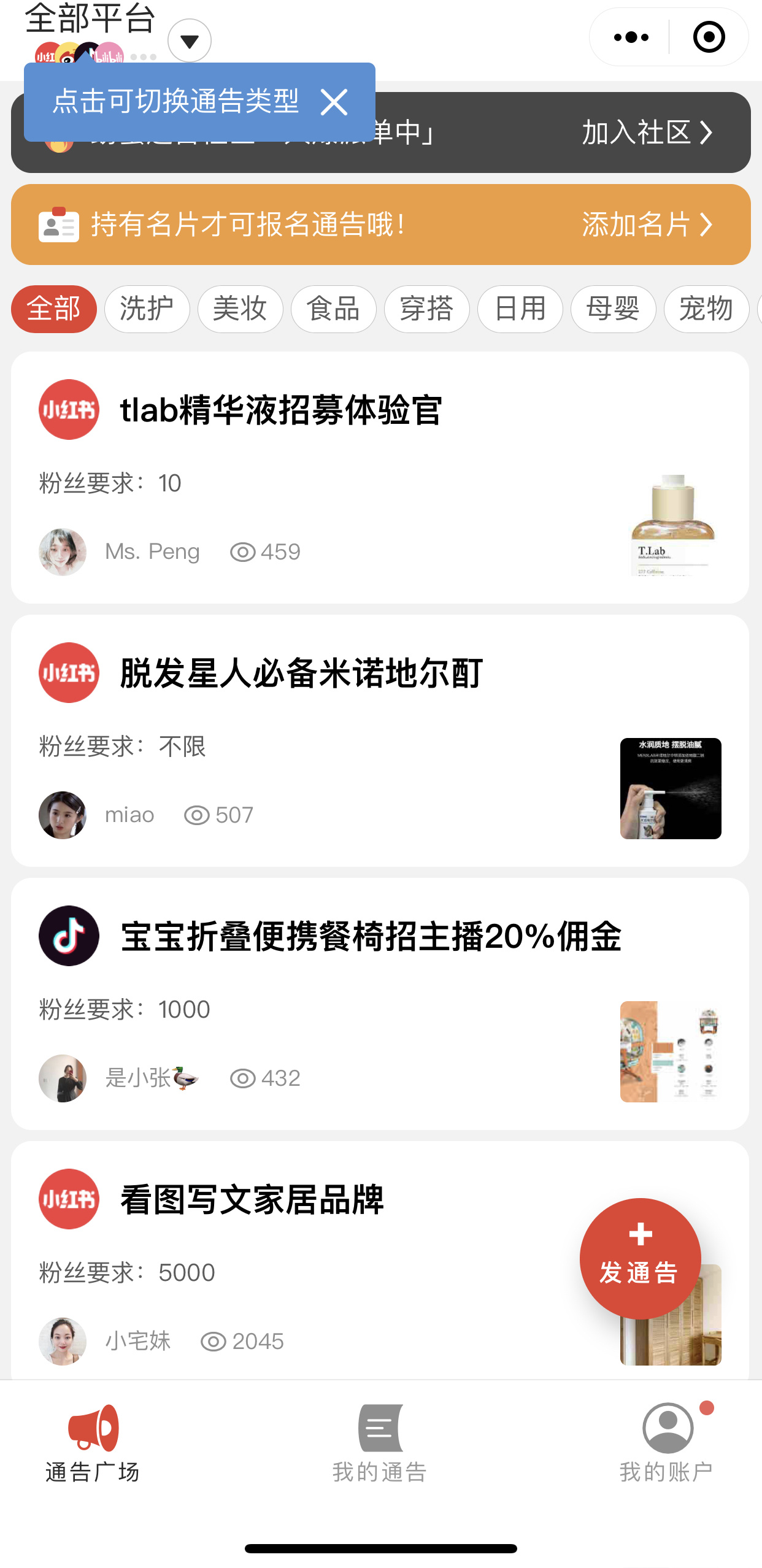Screen dimensions: 762x1568
Task: Select the 小红书 icon on tlab精华液 notice
Action: [69, 409]
